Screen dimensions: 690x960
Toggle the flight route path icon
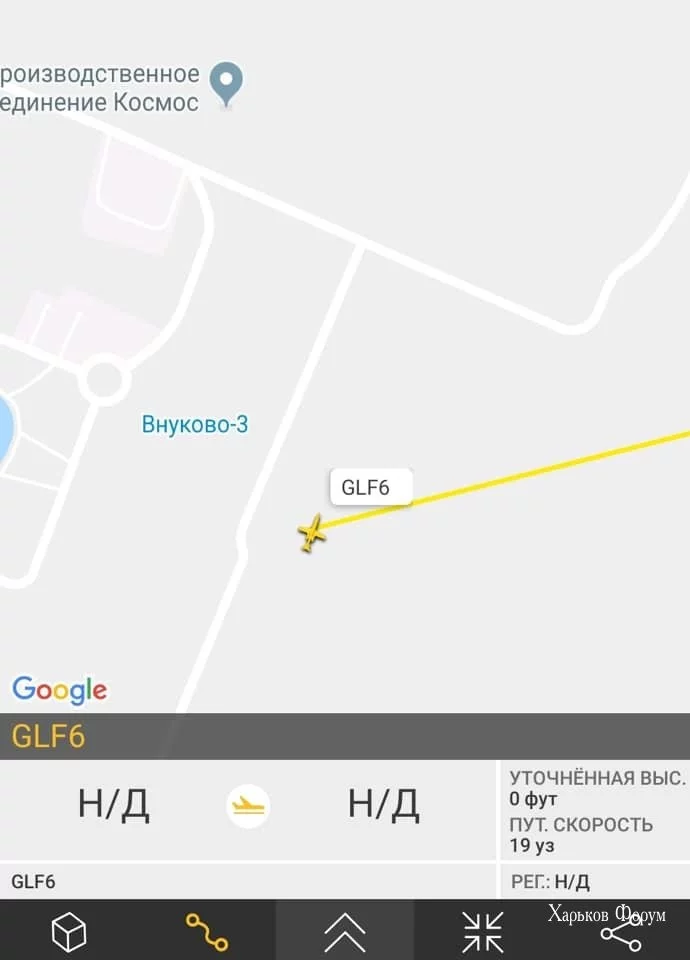207,932
